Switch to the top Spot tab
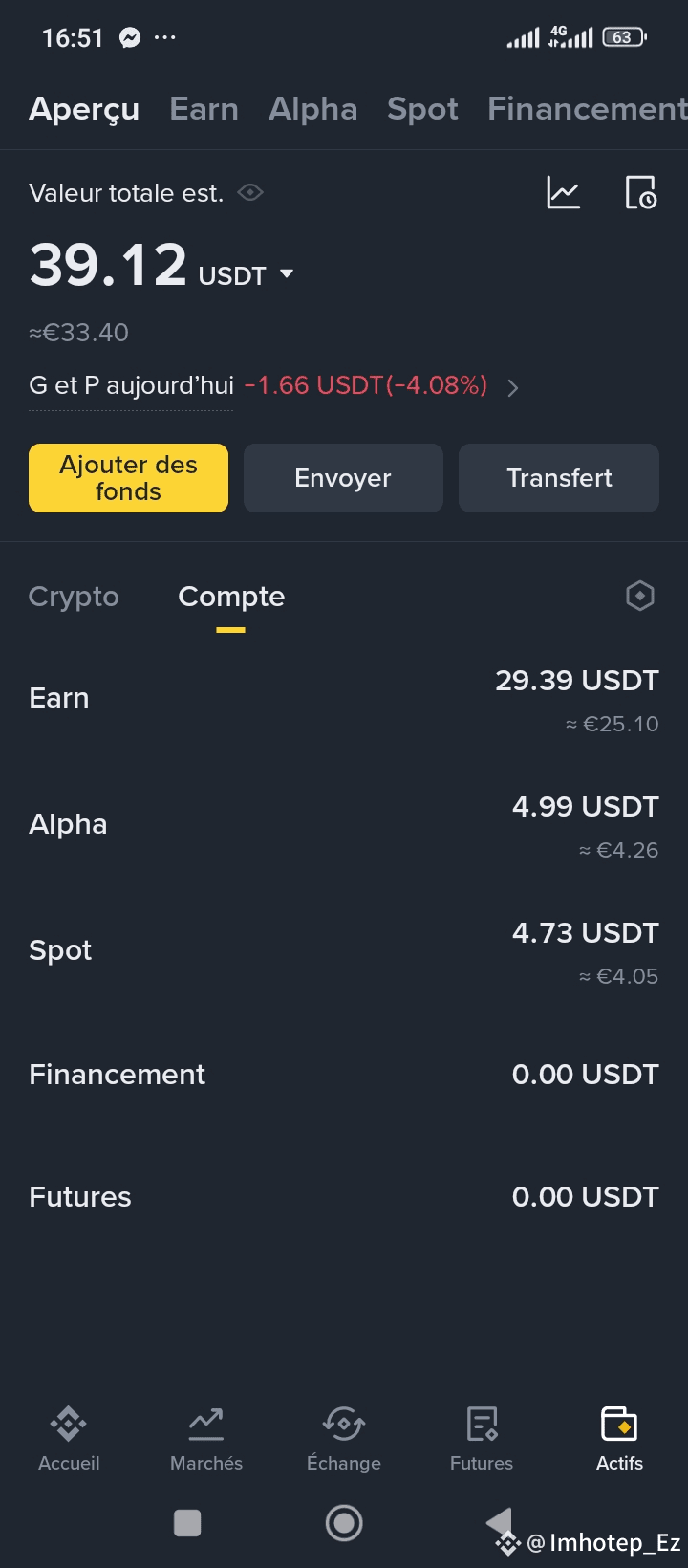Viewport: 688px width, 1568px height. point(422,109)
